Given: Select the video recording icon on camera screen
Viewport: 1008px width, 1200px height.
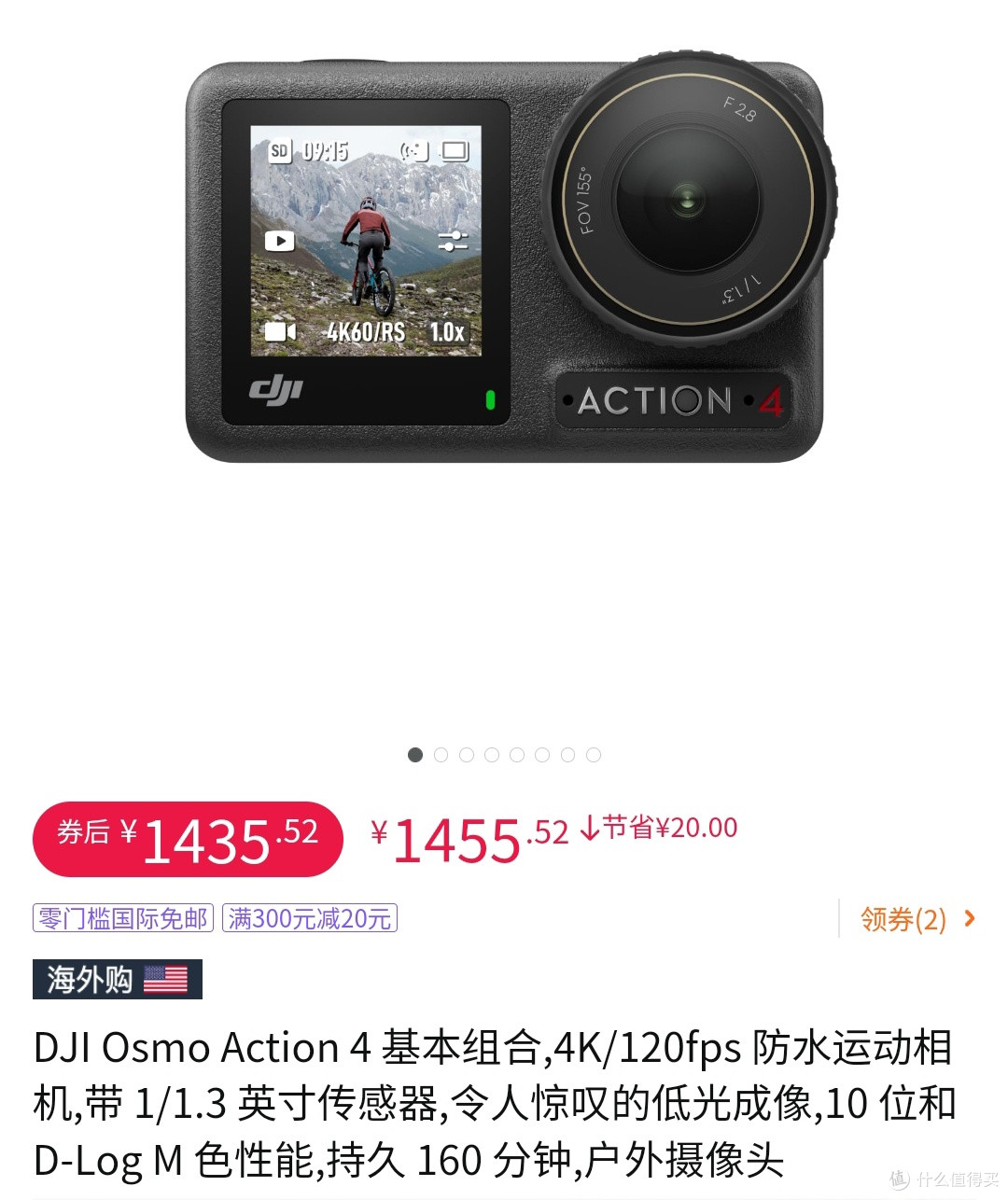Looking at the screenshot, I should coord(282,331).
